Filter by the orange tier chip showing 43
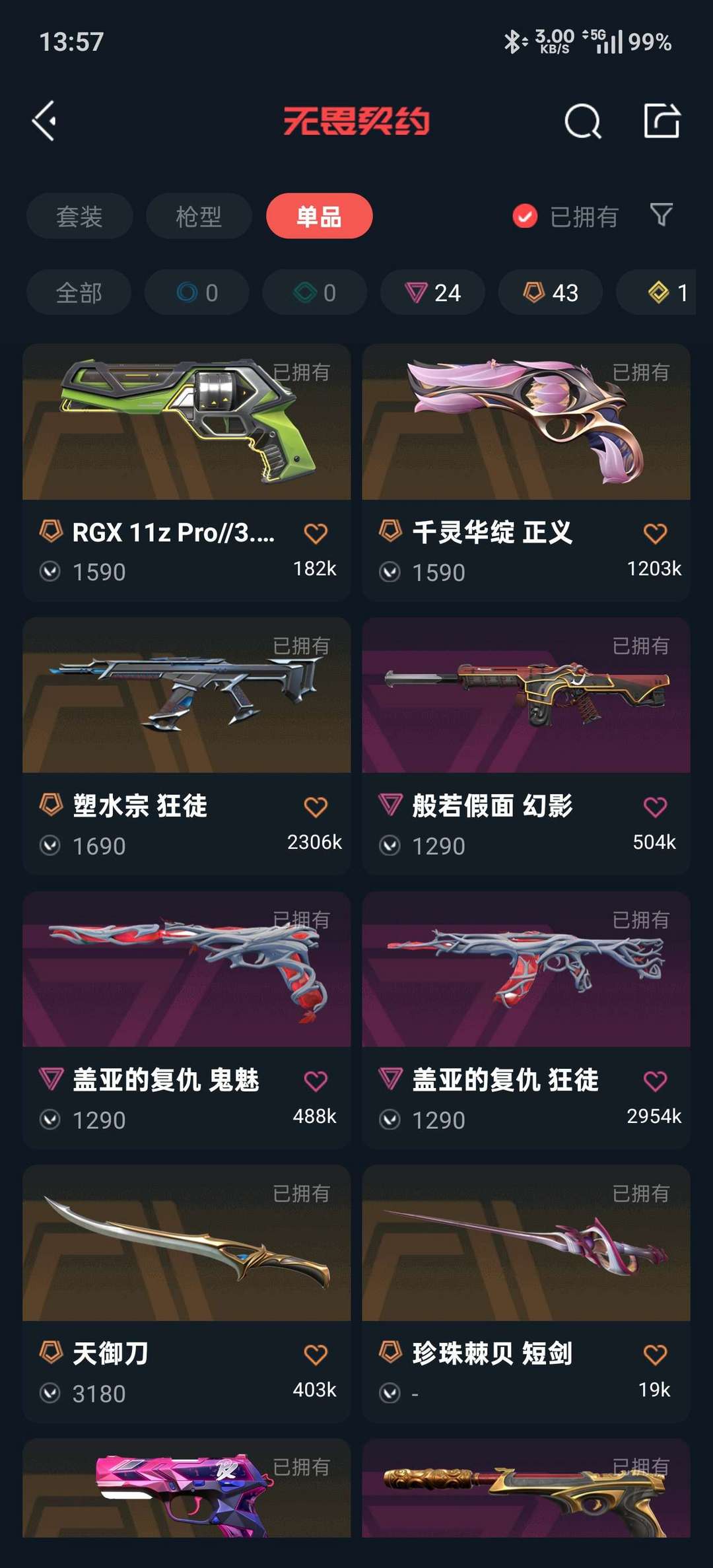 tap(550, 292)
